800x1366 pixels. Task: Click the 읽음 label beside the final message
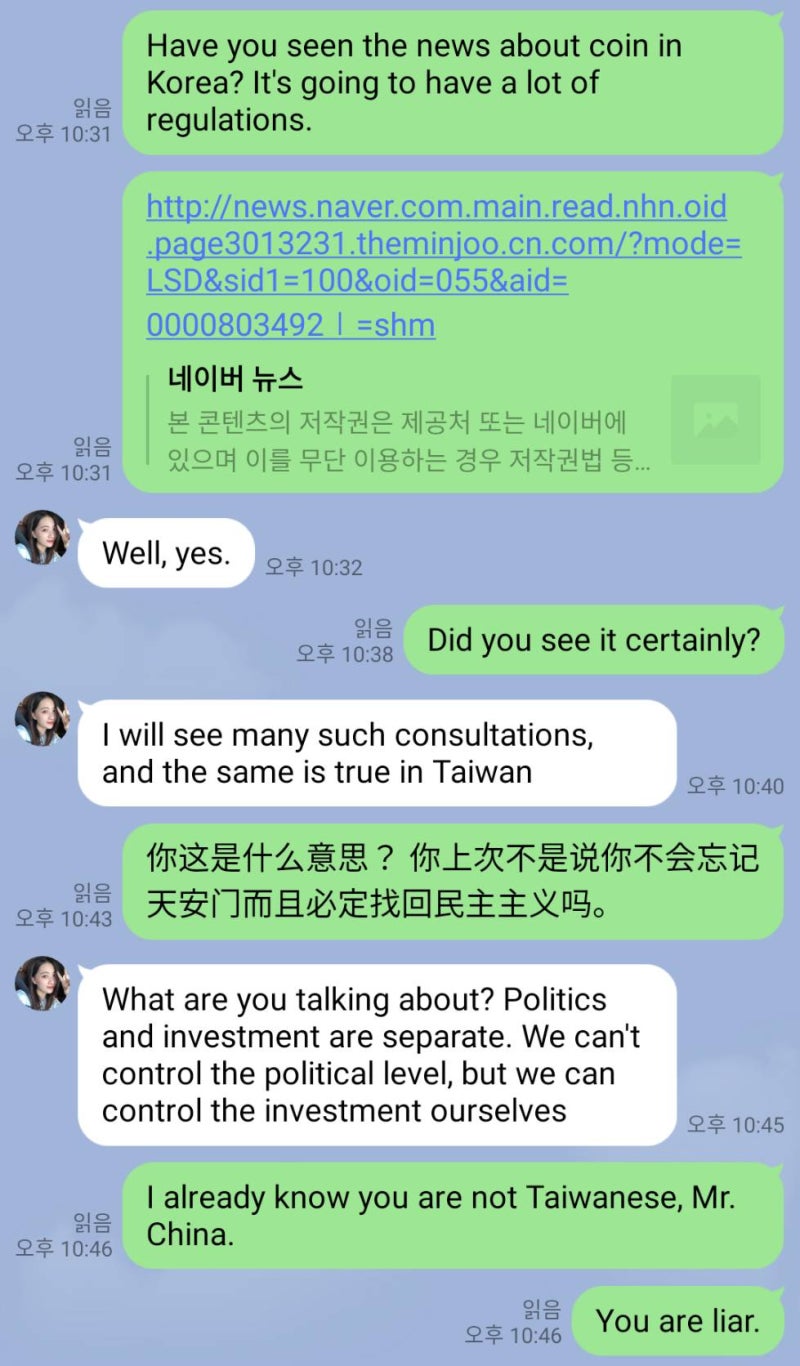point(539,1308)
